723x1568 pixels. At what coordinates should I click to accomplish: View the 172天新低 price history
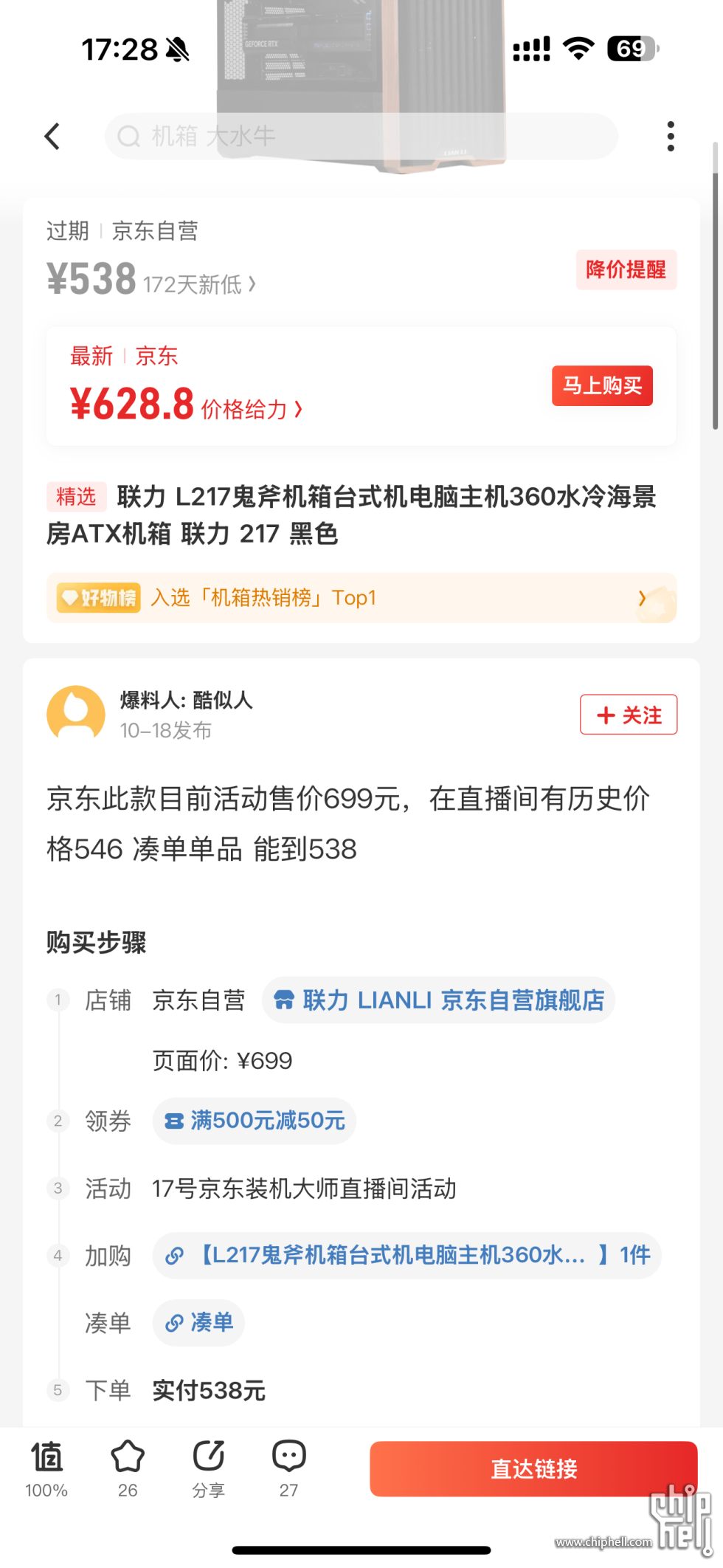pyautogui.click(x=199, y=284)
